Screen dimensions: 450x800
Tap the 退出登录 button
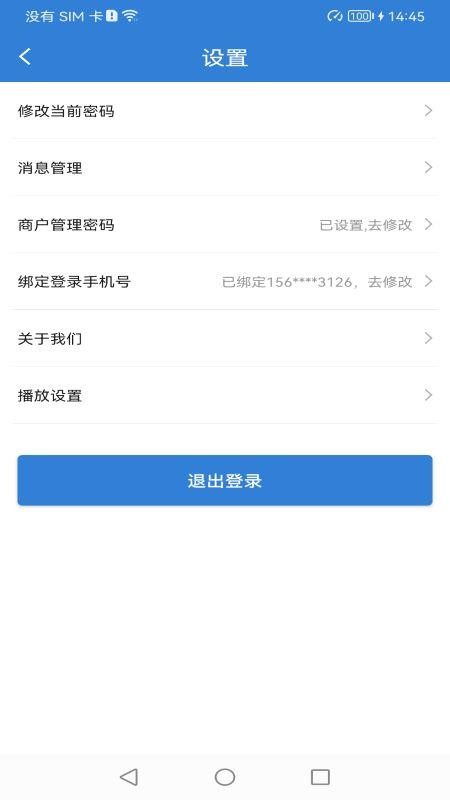(x=225, y=481)
